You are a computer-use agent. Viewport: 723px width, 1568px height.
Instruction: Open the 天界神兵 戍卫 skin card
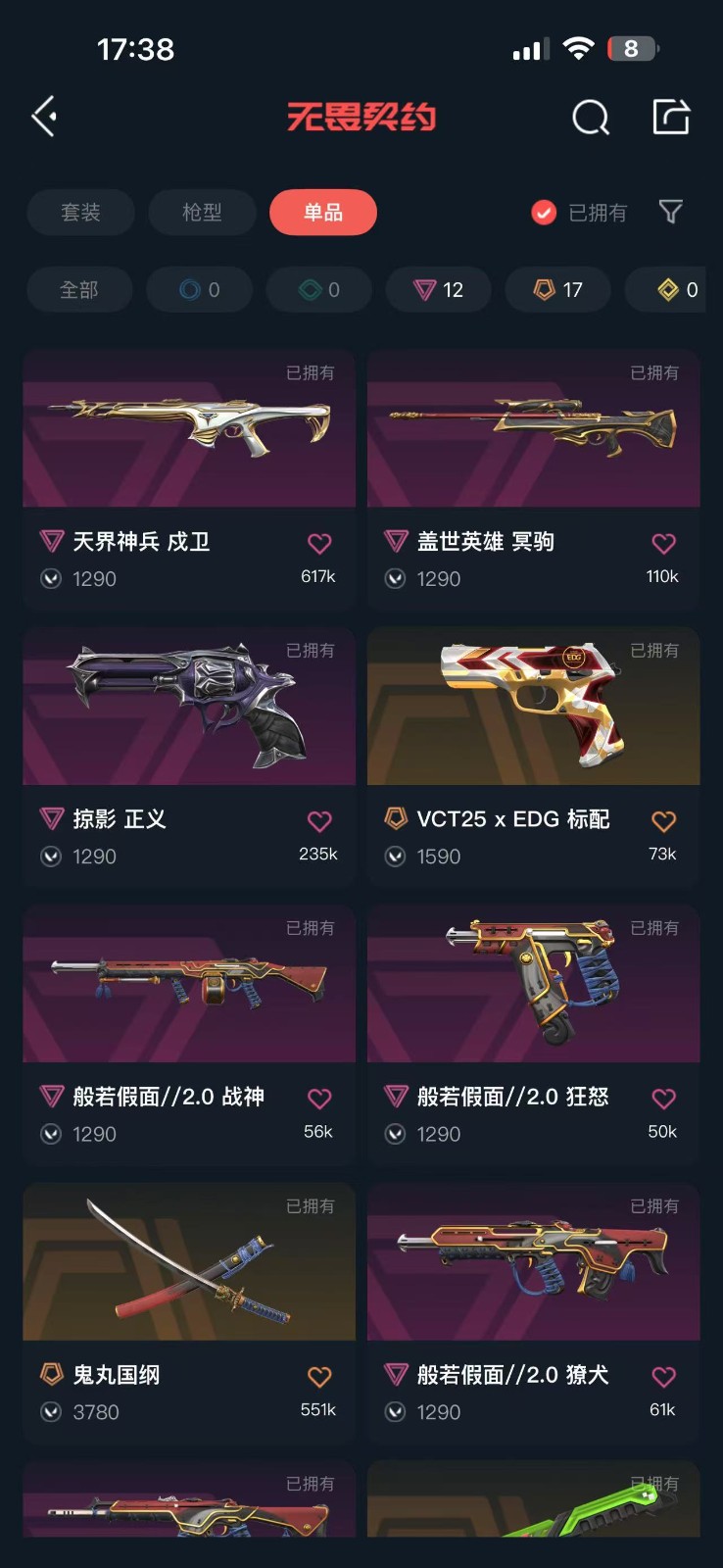click(x=188, y=431)
